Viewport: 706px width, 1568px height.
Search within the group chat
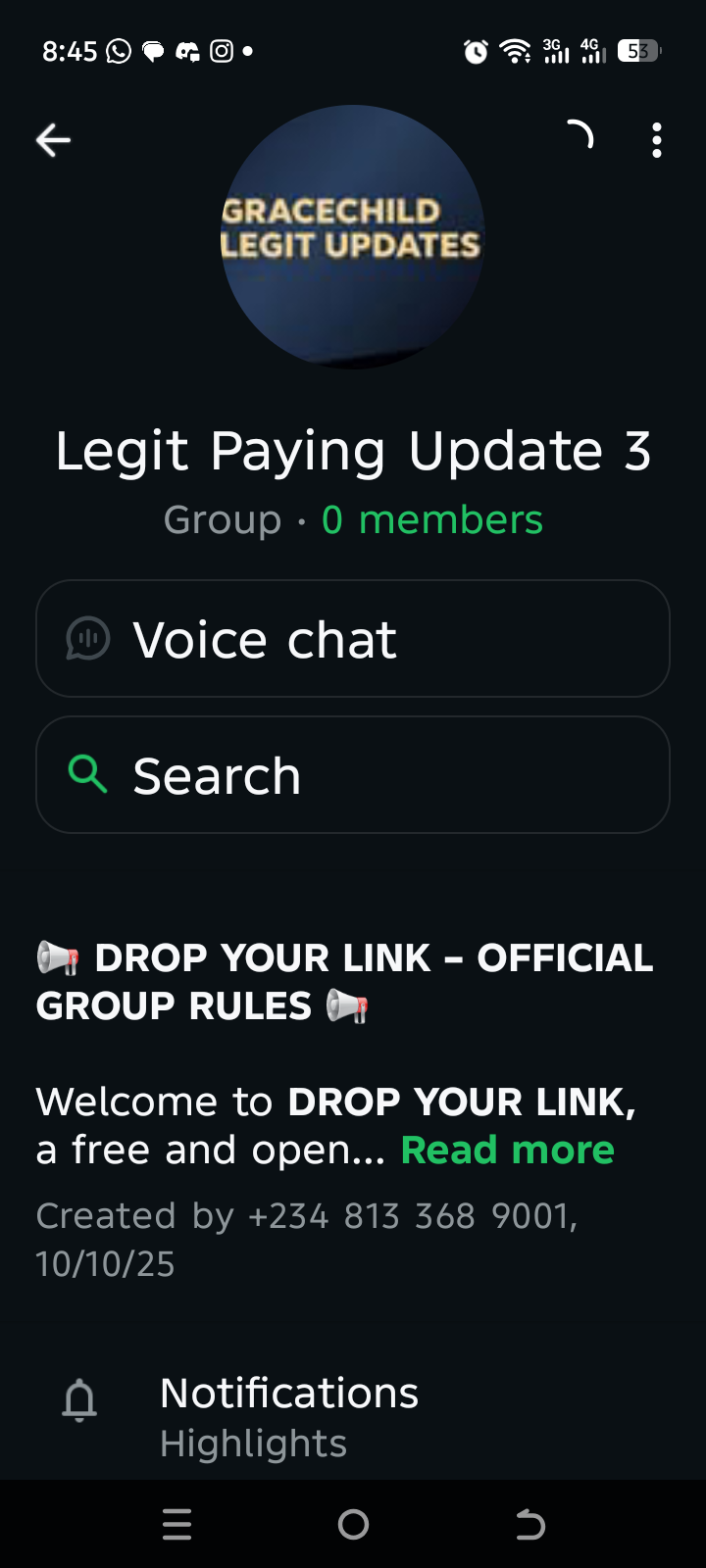(353, 775)
